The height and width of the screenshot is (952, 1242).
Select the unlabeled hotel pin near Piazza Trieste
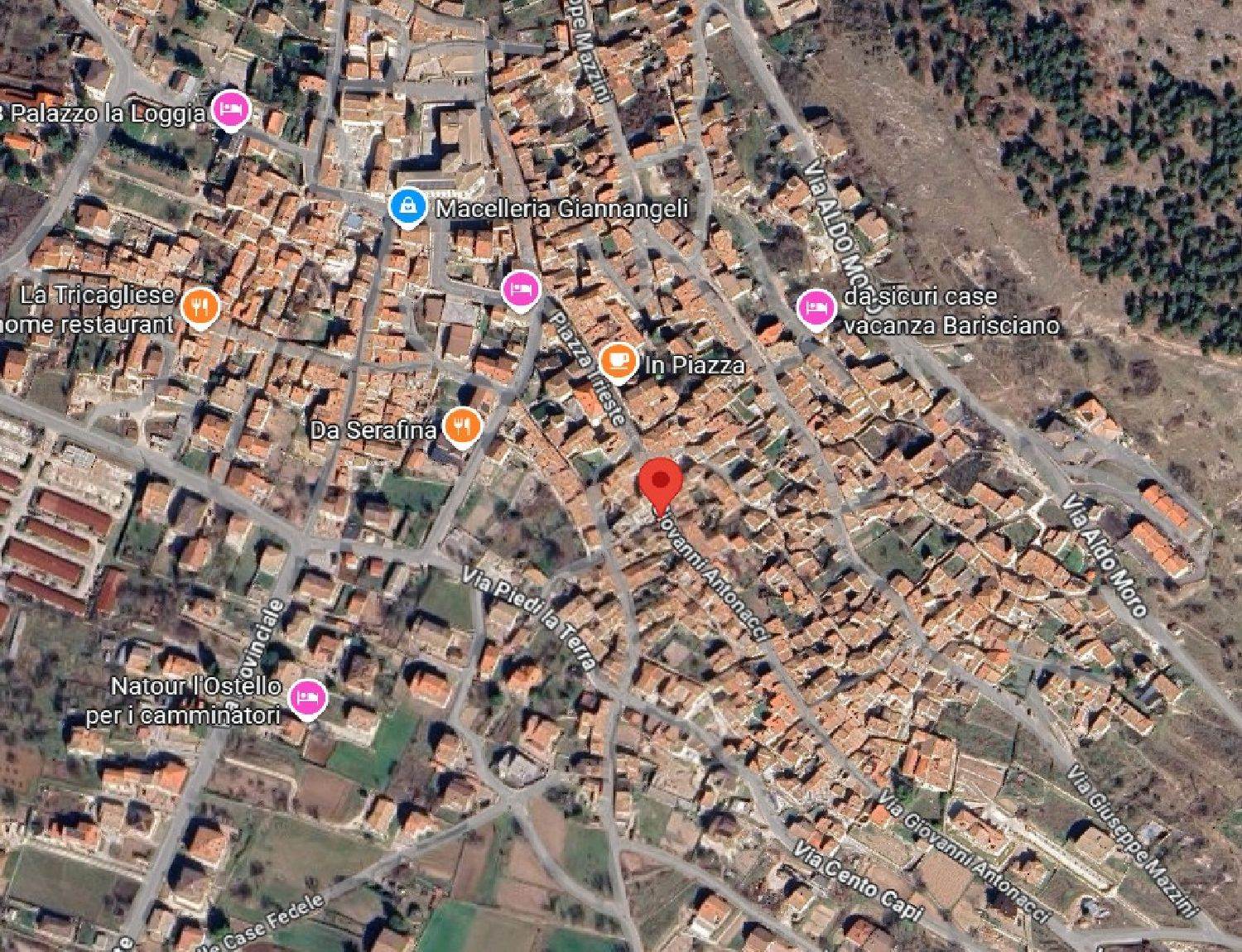click(521, 289)
